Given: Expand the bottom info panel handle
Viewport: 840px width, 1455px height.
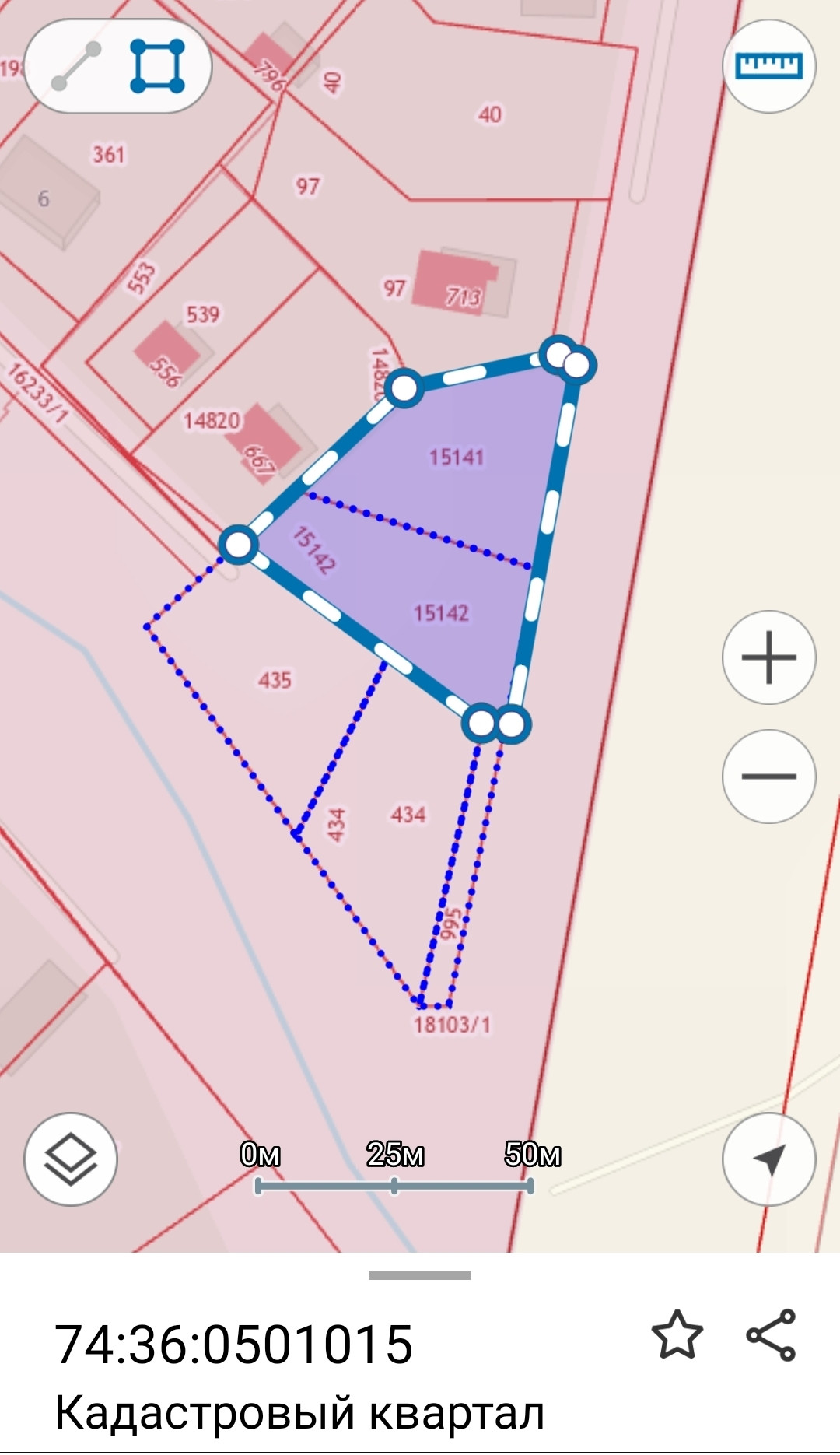Looking at the screenshot, I should [420, 1275].
